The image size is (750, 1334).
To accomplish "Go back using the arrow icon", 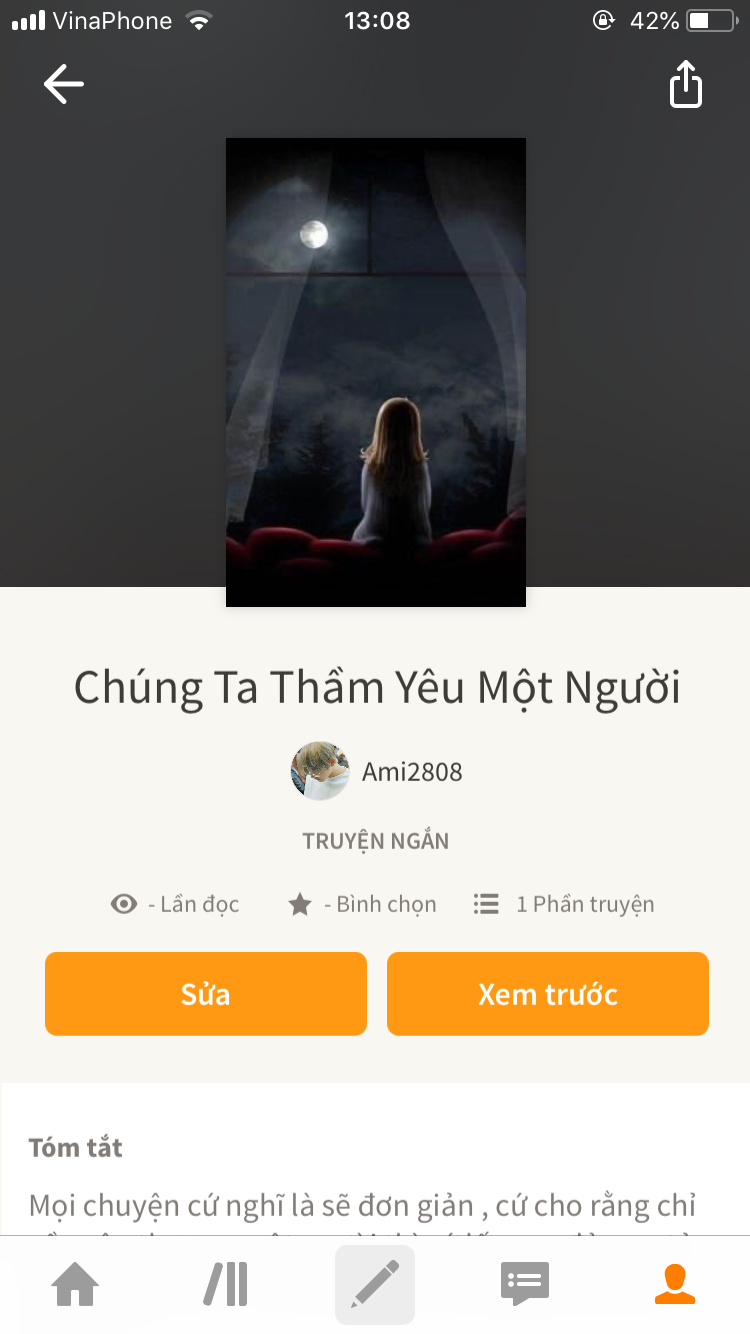I will click(x=64, y=84).
